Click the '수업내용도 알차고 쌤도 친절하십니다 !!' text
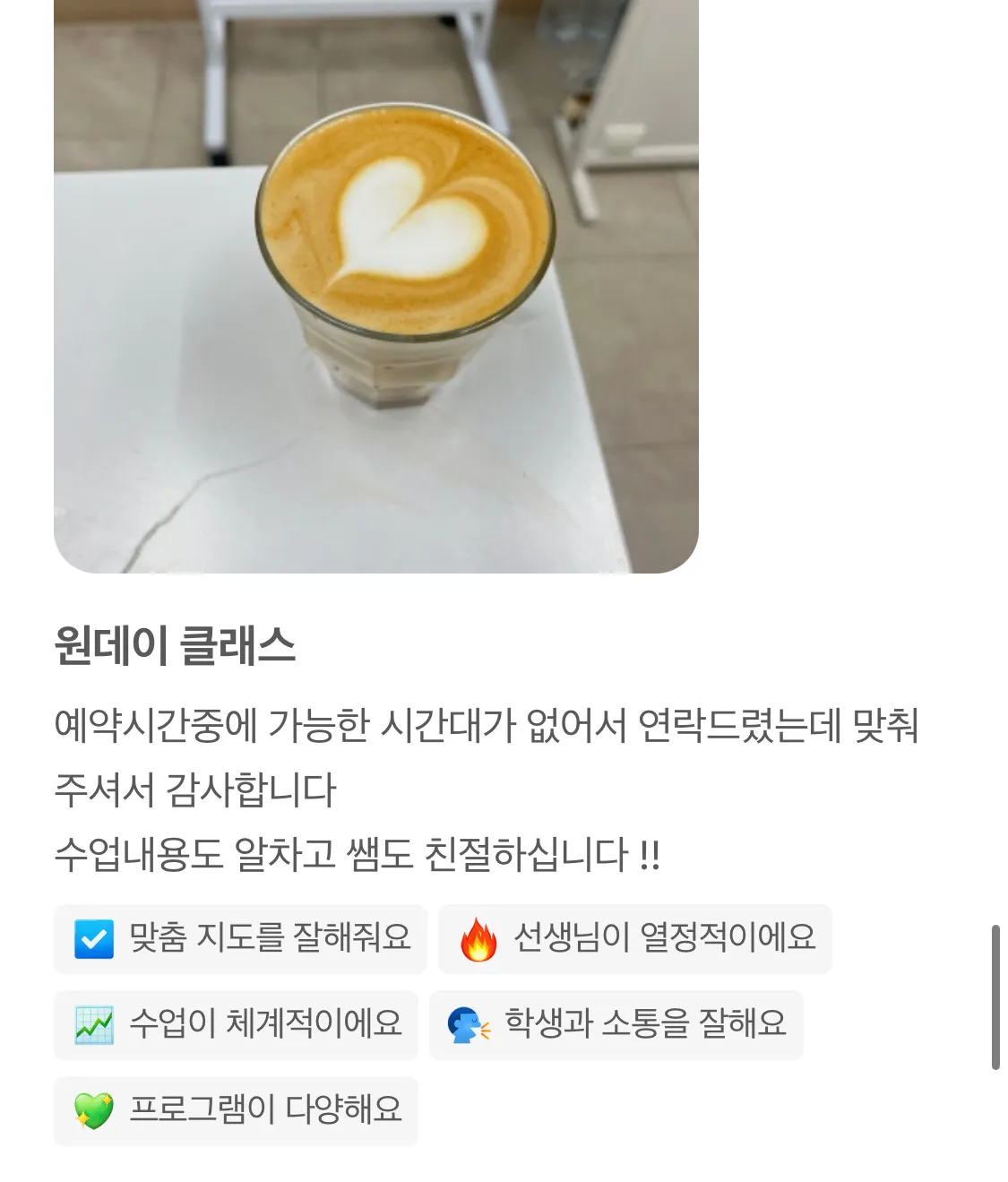Image resolution: width=1008 pixels, height=1182 pixels. coord(358,854)
